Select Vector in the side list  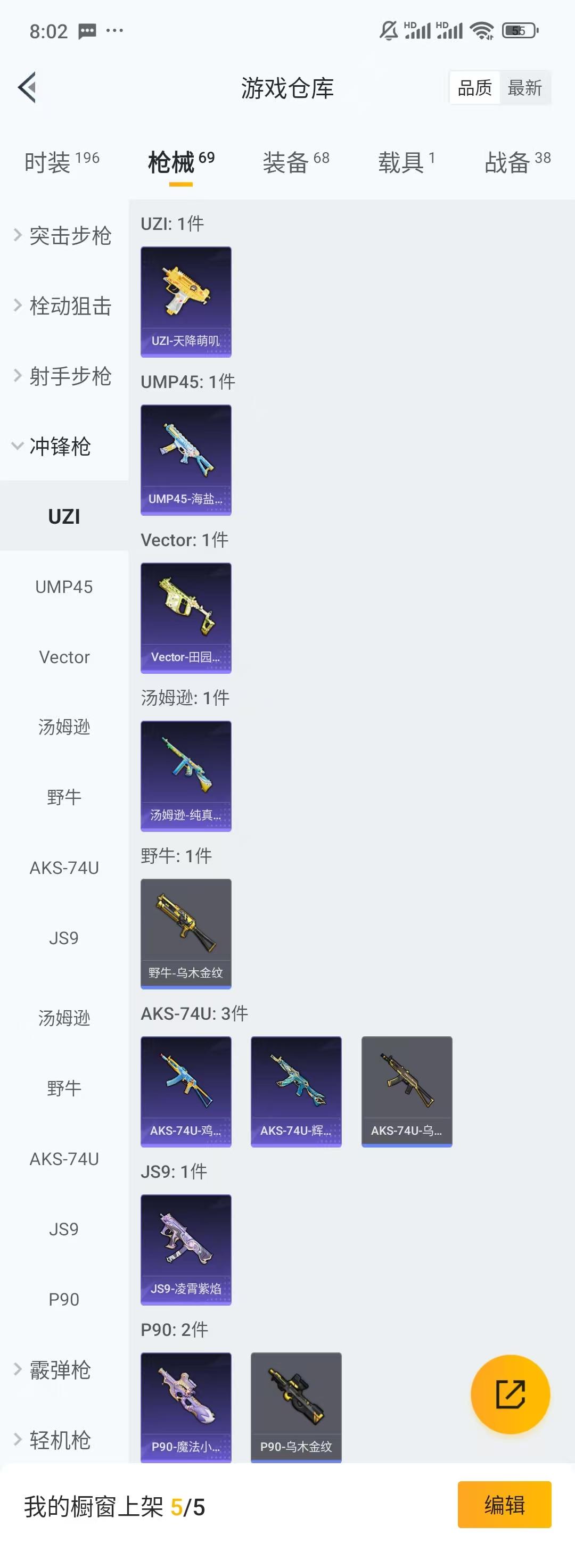click(x=64, y=657)
